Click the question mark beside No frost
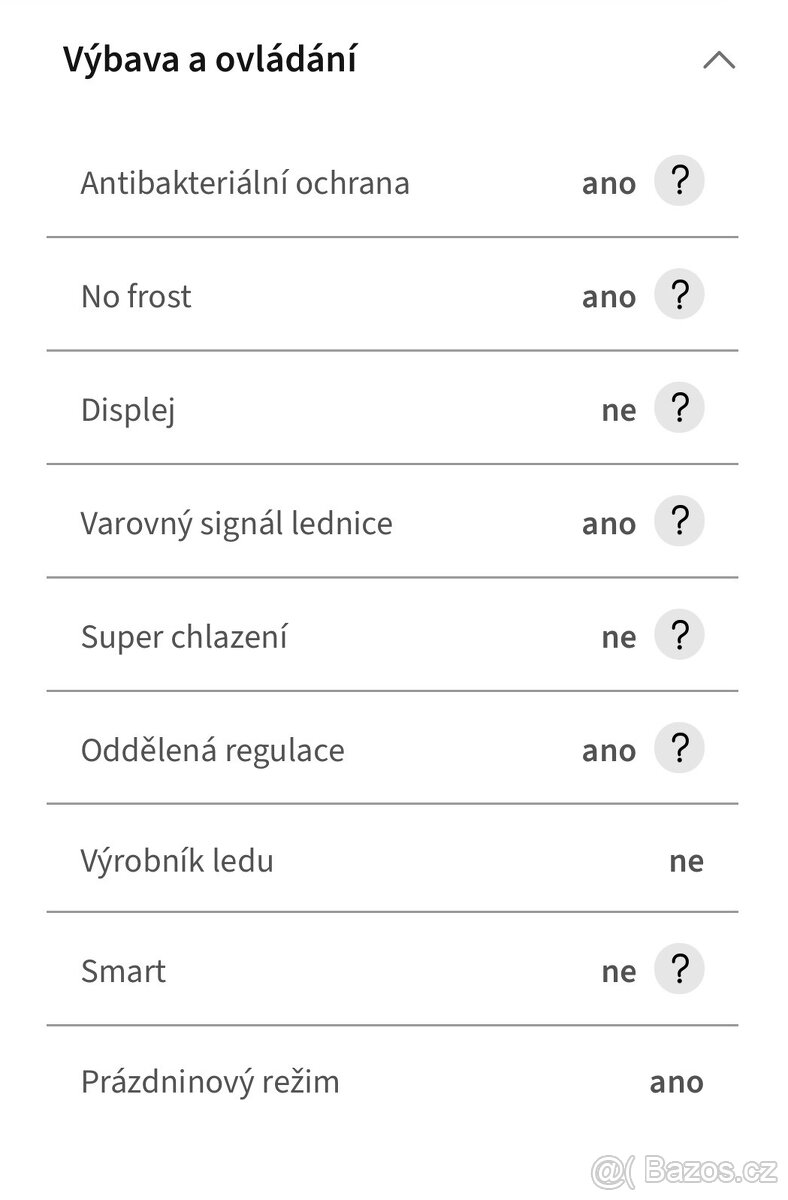 coord(680,295)
